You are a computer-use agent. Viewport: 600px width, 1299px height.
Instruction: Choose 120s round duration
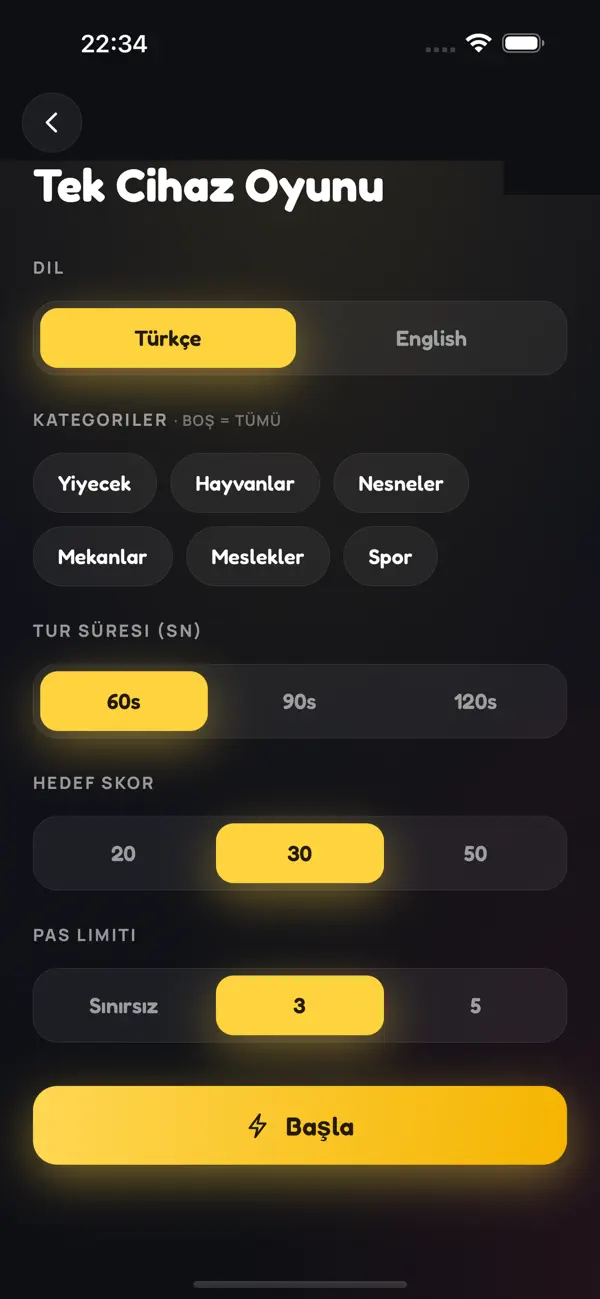coord(476,701)
